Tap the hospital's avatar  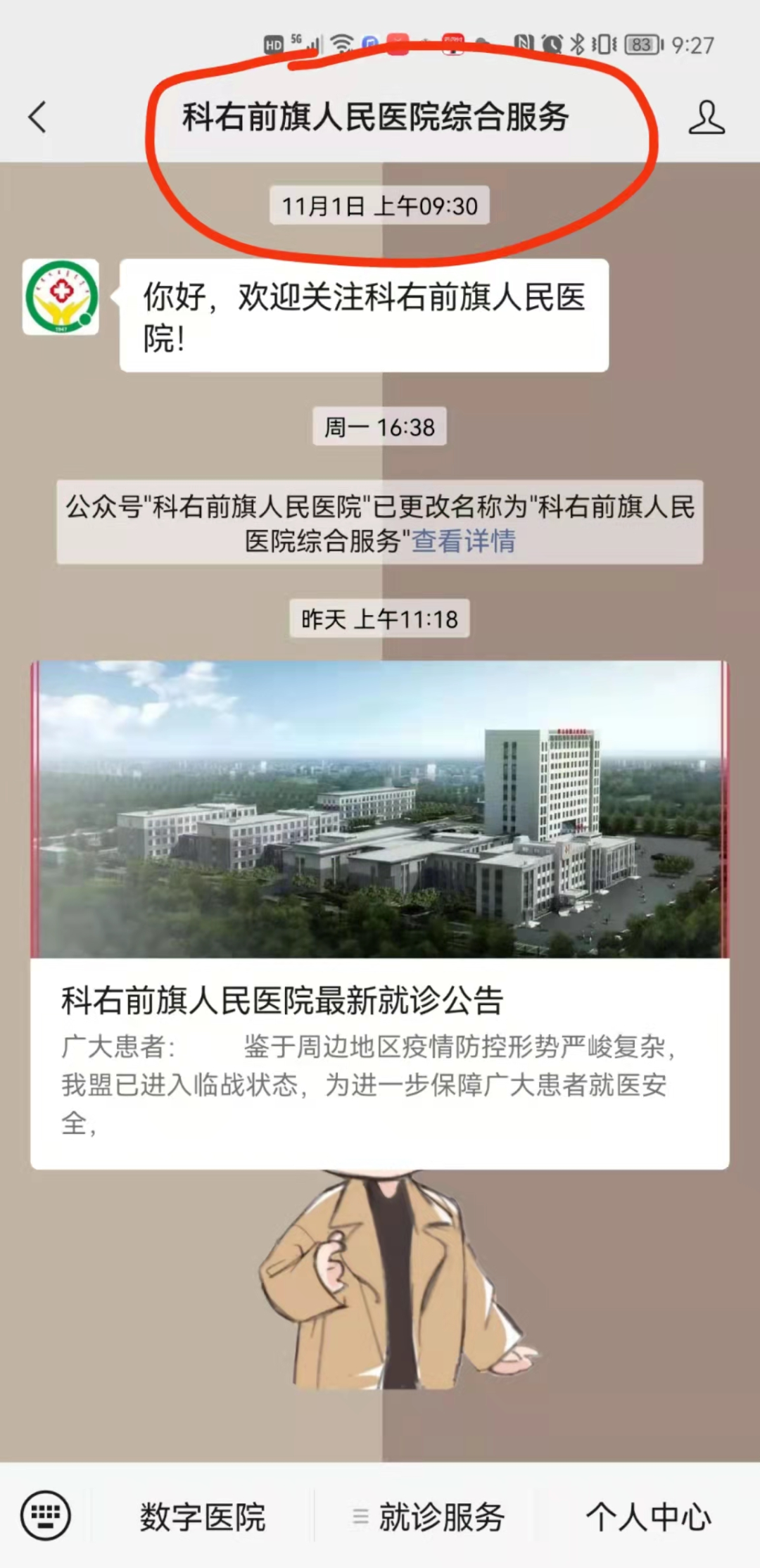click(x=61, y=298)
